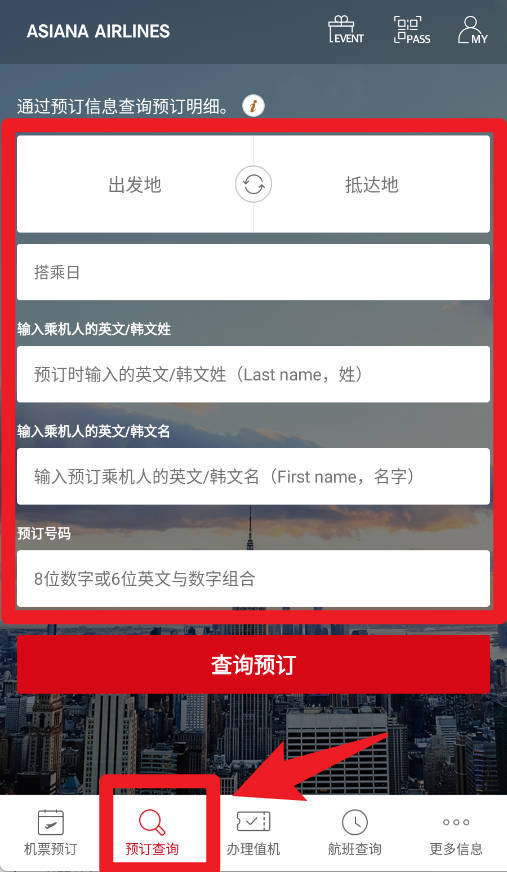Focus the passenger first name field
Screen dimensions: 507x872
pos(254,477)
